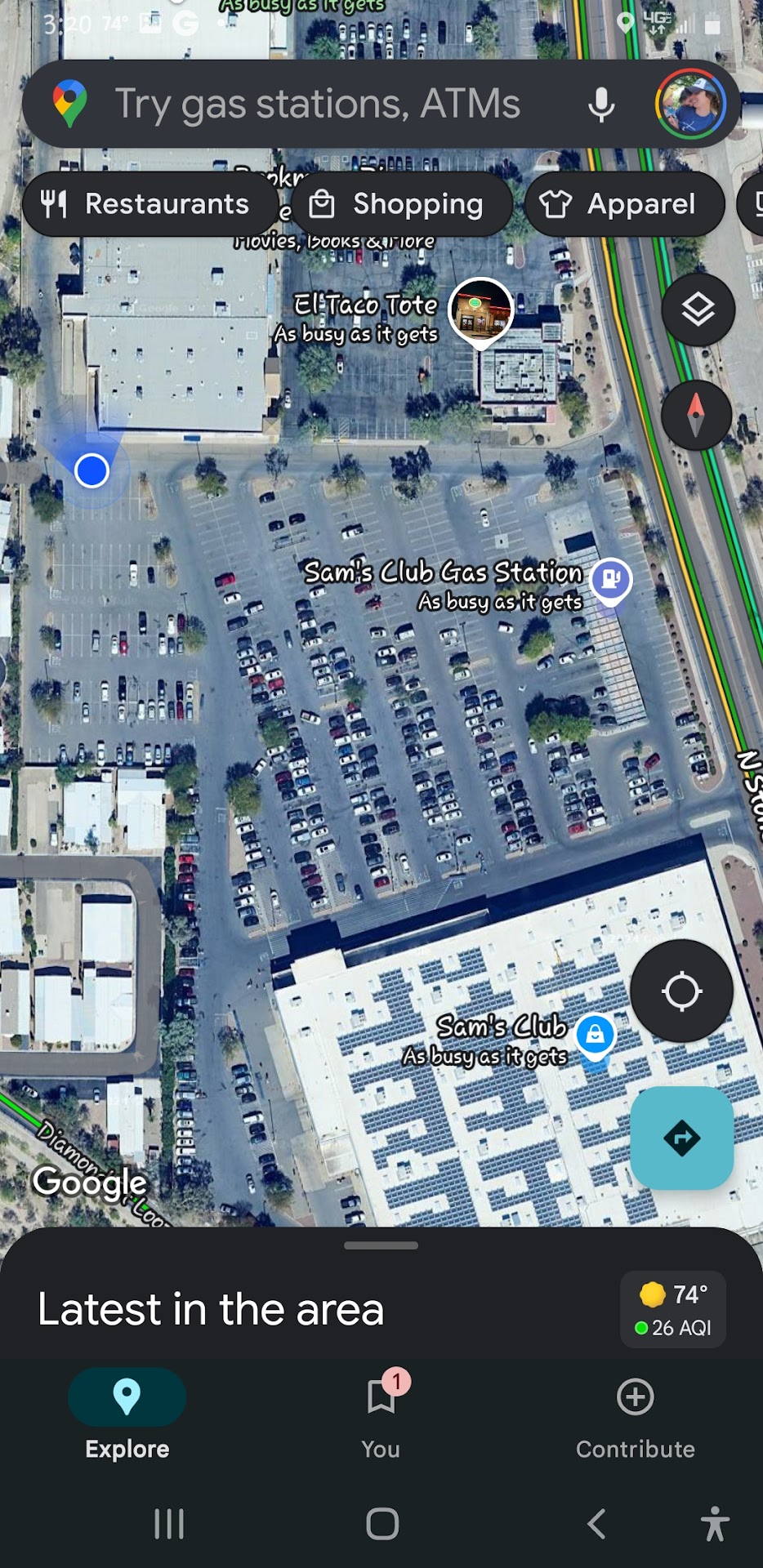763x1568 pixels.
Task: Open recent apps from the navigation bar
Action: (x=169, y=1524)
